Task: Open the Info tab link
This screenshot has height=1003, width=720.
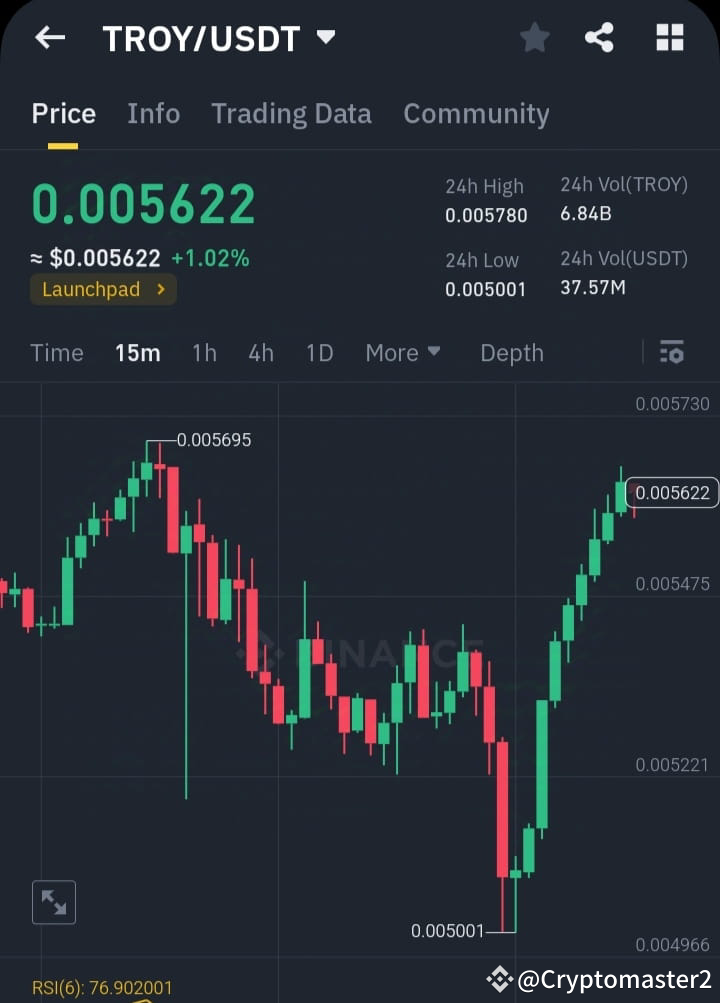Action: (x=153, y=113)
